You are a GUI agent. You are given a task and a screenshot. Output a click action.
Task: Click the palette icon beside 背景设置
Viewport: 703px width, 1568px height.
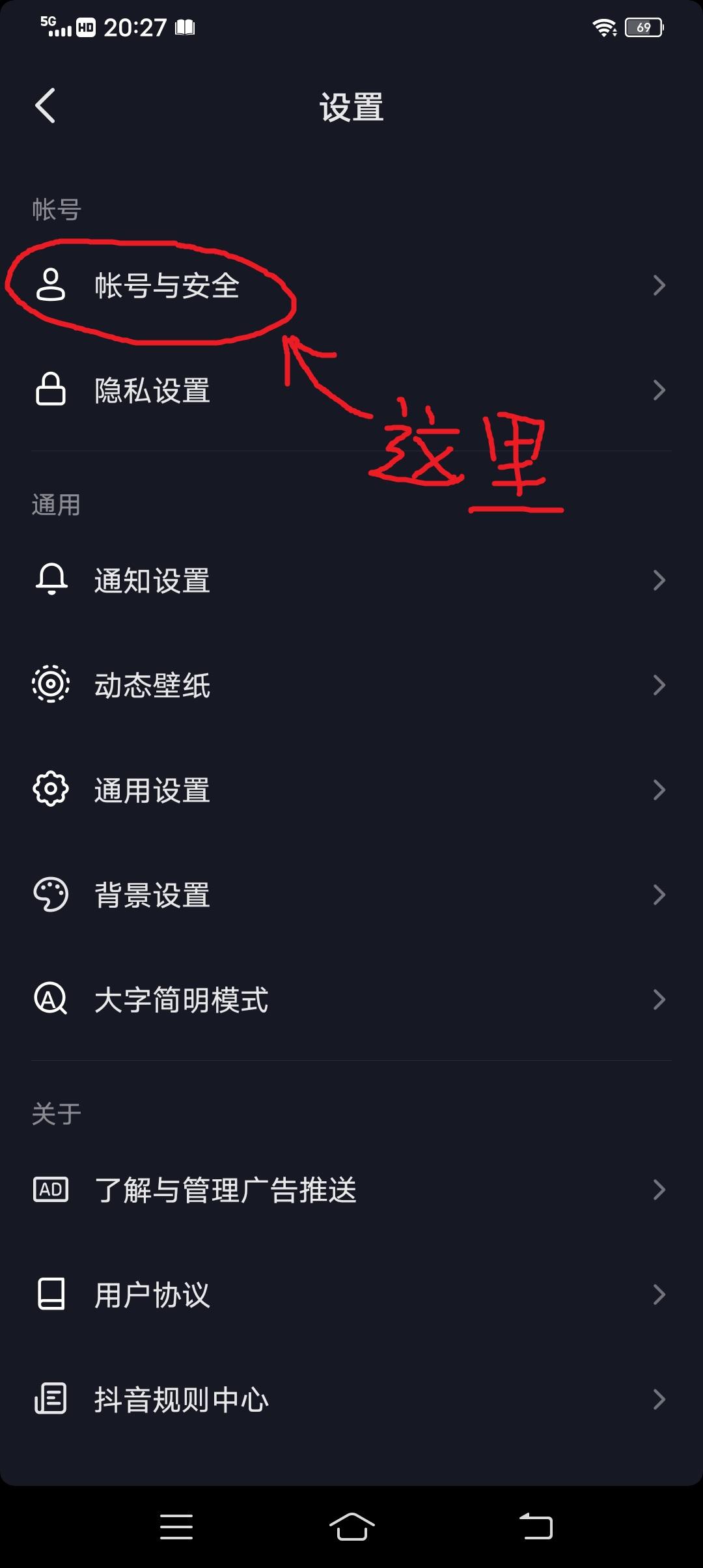51,895
